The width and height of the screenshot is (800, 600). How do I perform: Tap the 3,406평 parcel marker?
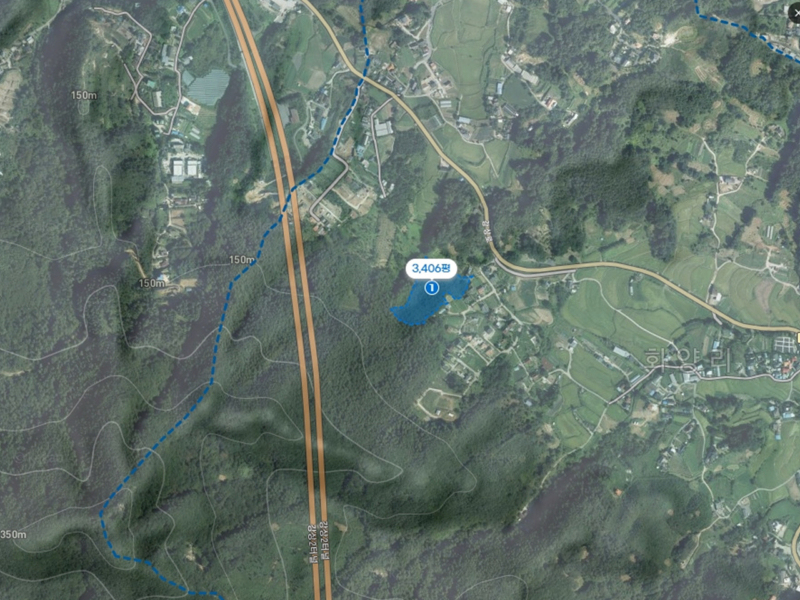pyautogui.click(x=431, y=269)
